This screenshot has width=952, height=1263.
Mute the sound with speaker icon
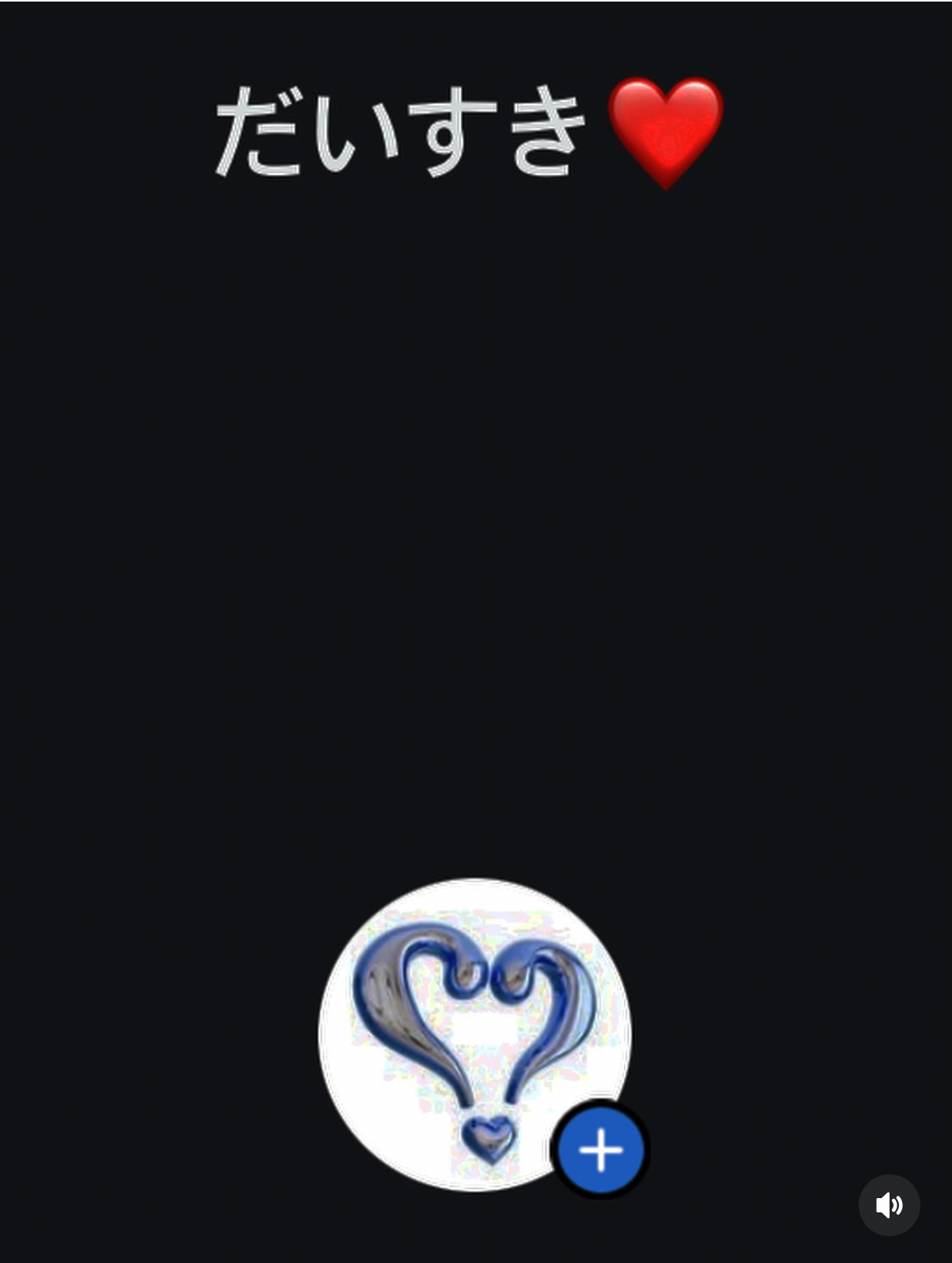pos(889,1204)
